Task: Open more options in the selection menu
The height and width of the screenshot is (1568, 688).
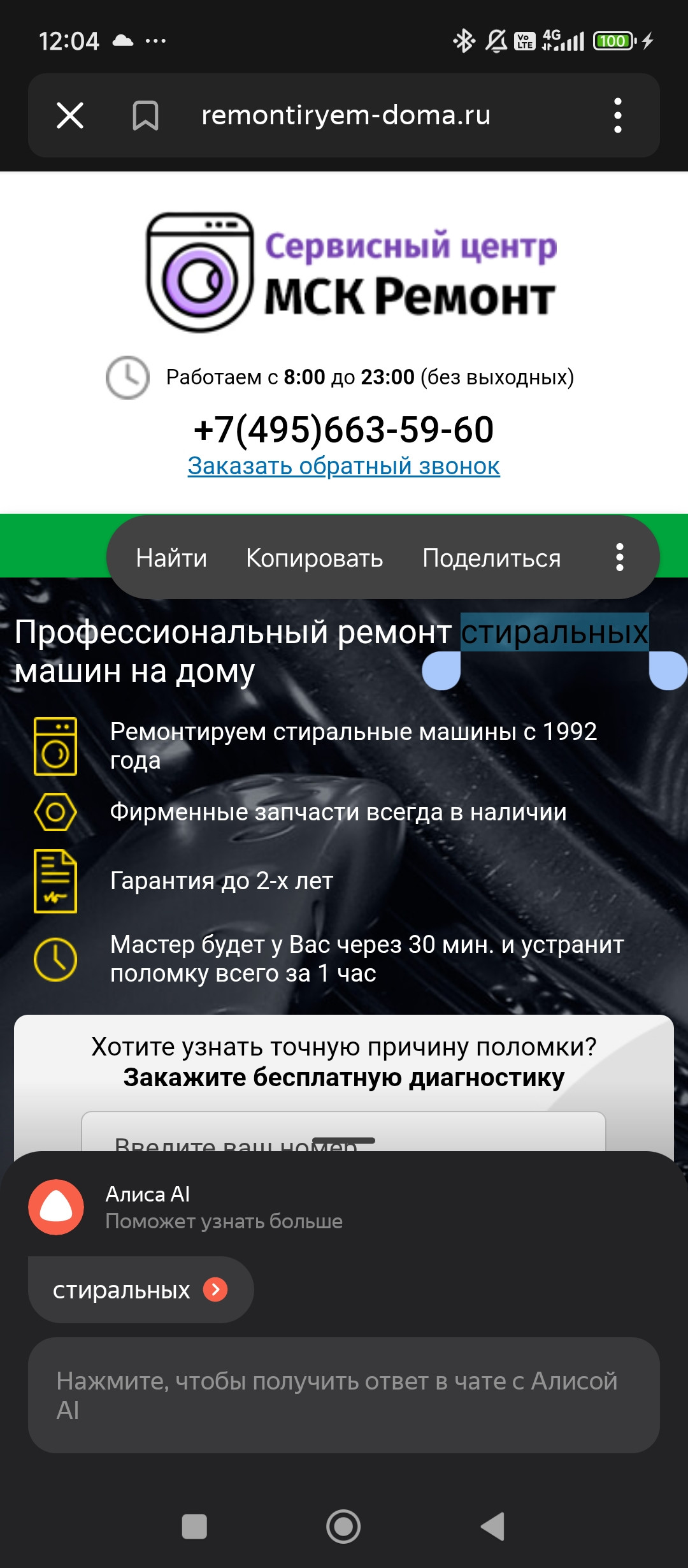Action: click(619, 558)
